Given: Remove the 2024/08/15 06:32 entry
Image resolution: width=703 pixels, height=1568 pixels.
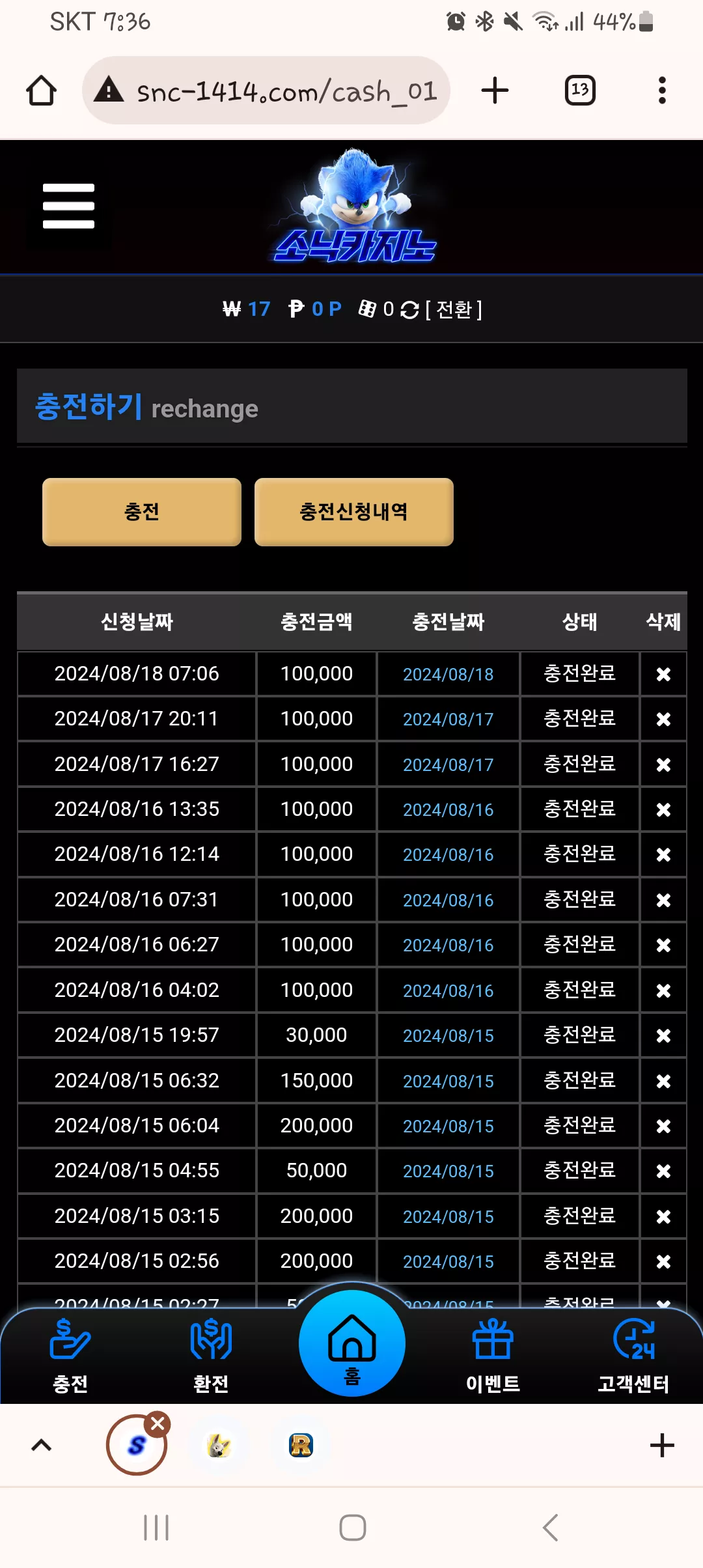Looking at the screenshot, I should coord(663,1081).
